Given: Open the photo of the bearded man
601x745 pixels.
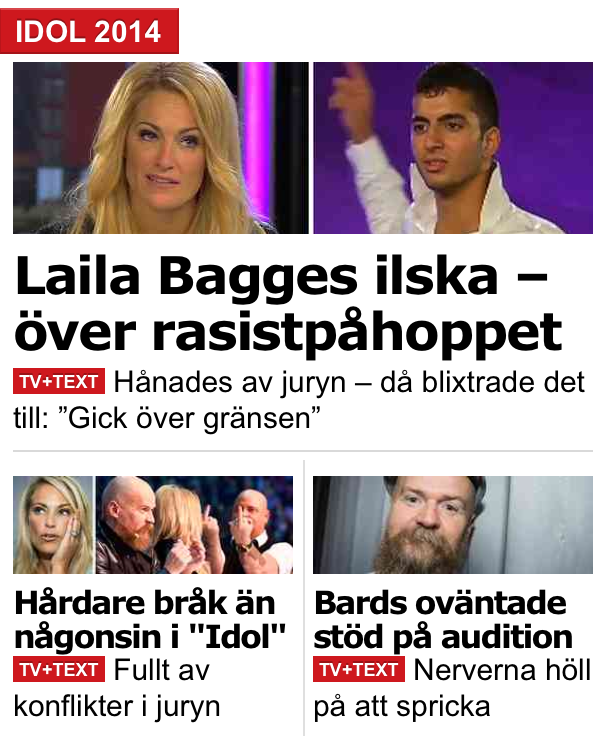Looking at the screenshot, I should 452,524.
